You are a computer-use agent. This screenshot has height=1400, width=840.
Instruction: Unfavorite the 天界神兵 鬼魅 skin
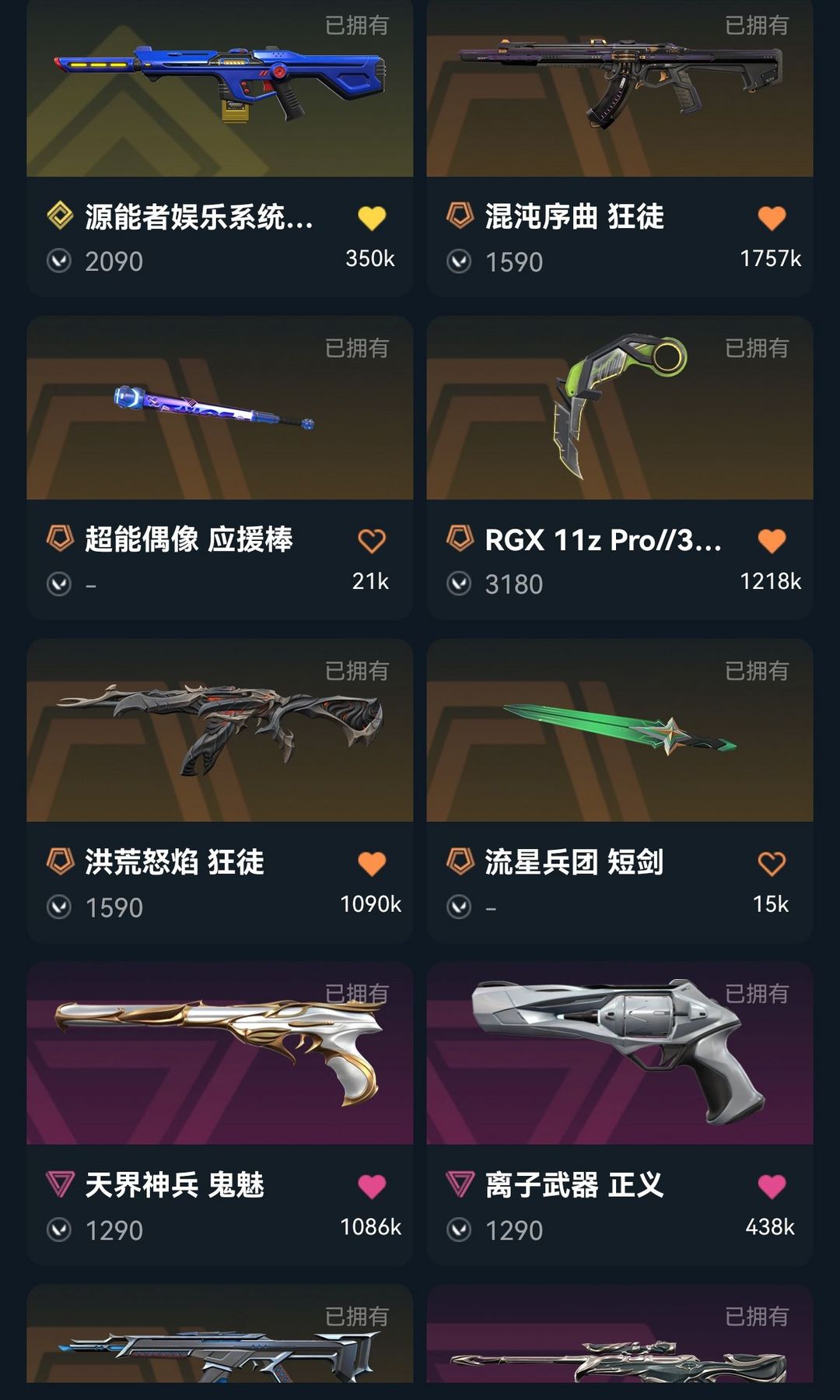click(x=372, y=1185)
